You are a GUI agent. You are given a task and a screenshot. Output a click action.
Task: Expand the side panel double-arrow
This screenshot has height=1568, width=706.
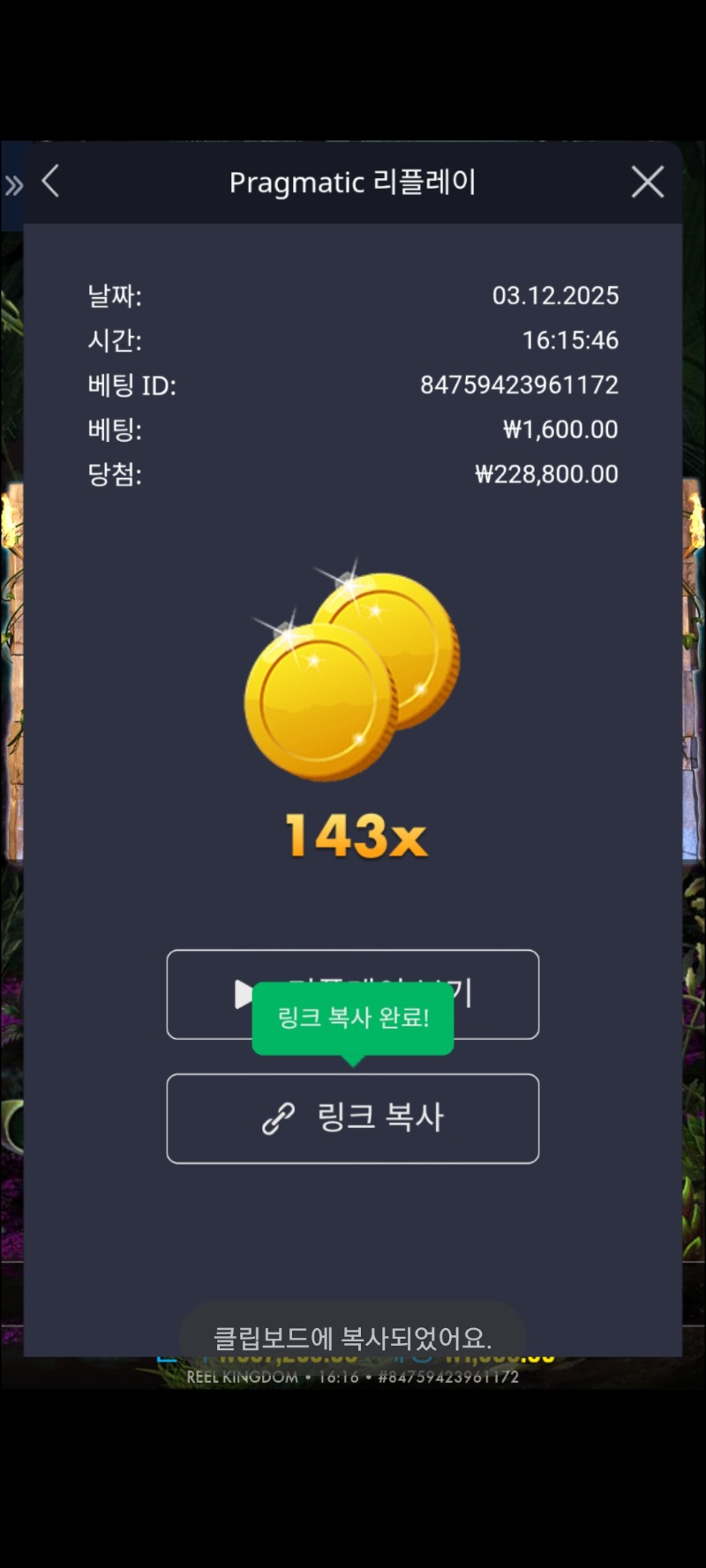pos(13,185)
